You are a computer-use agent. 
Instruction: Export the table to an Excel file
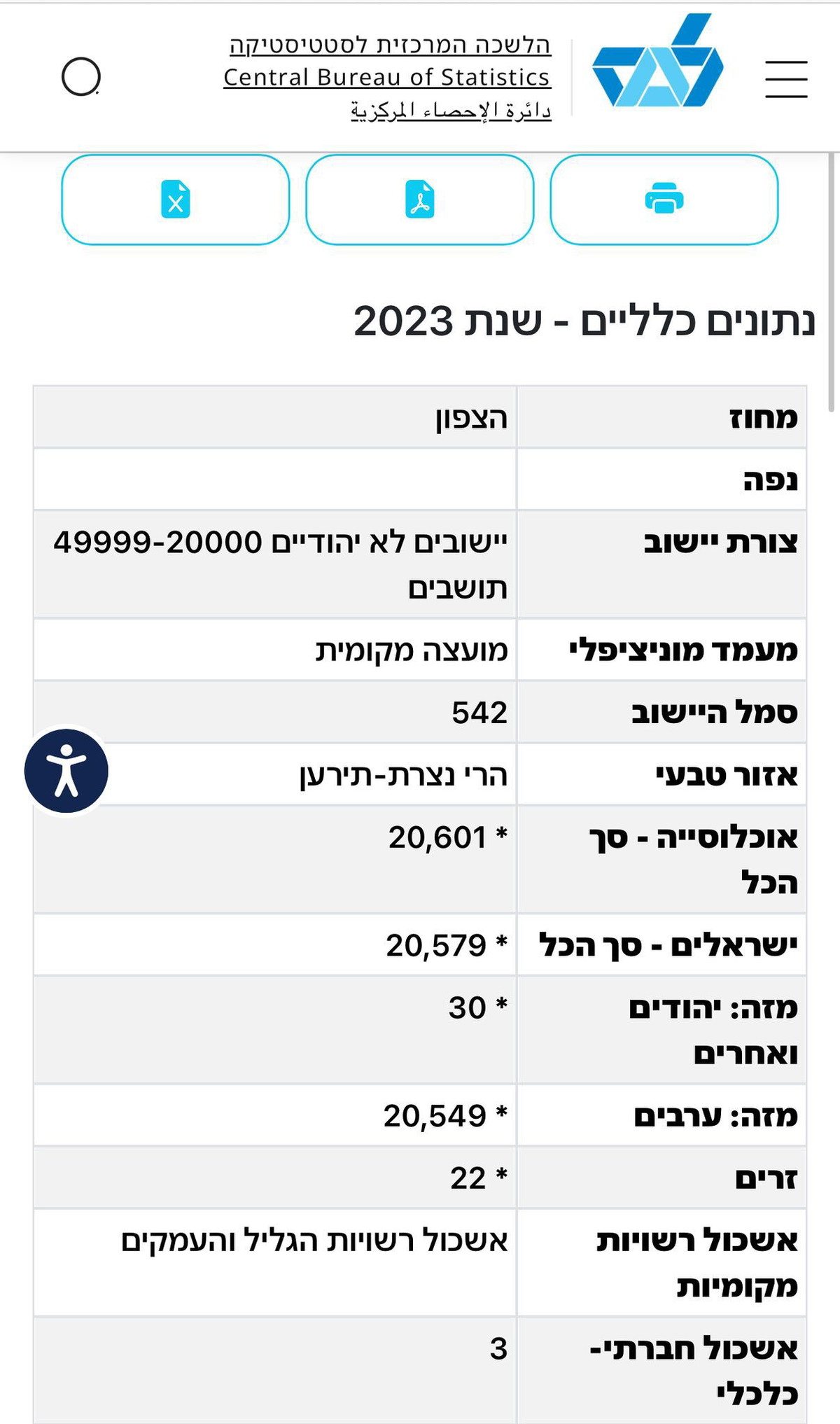175,200
